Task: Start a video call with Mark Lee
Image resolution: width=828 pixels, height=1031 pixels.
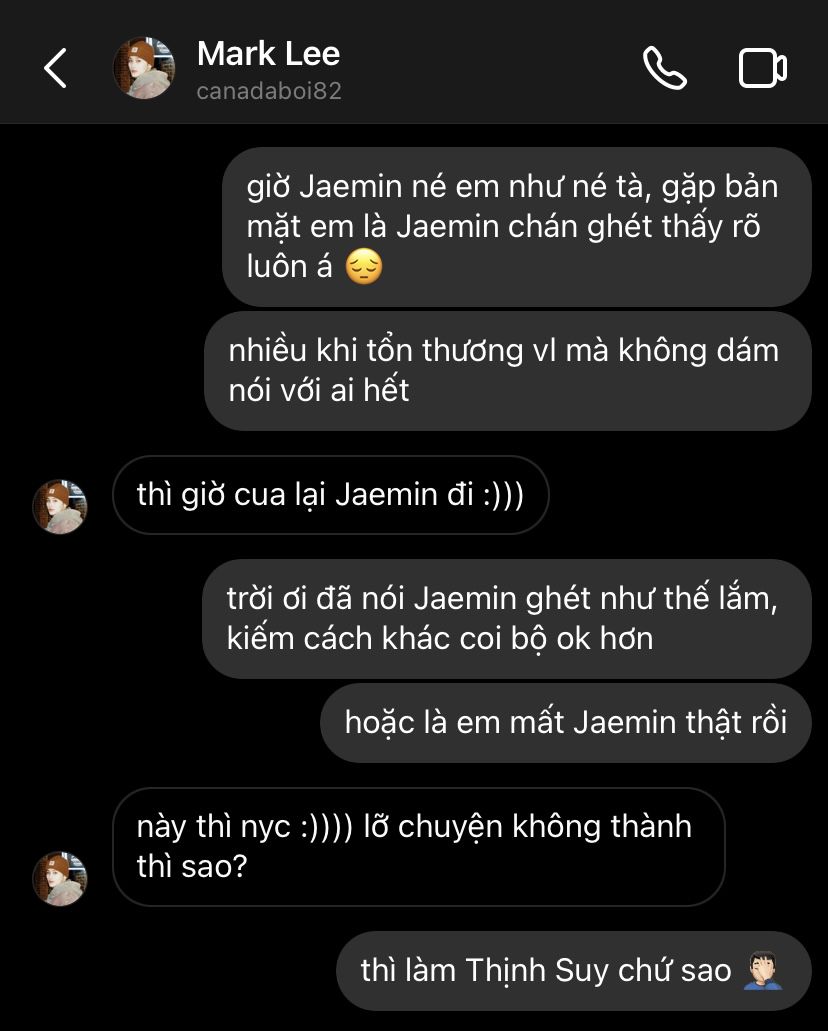Action: click(x=762, y=68)
